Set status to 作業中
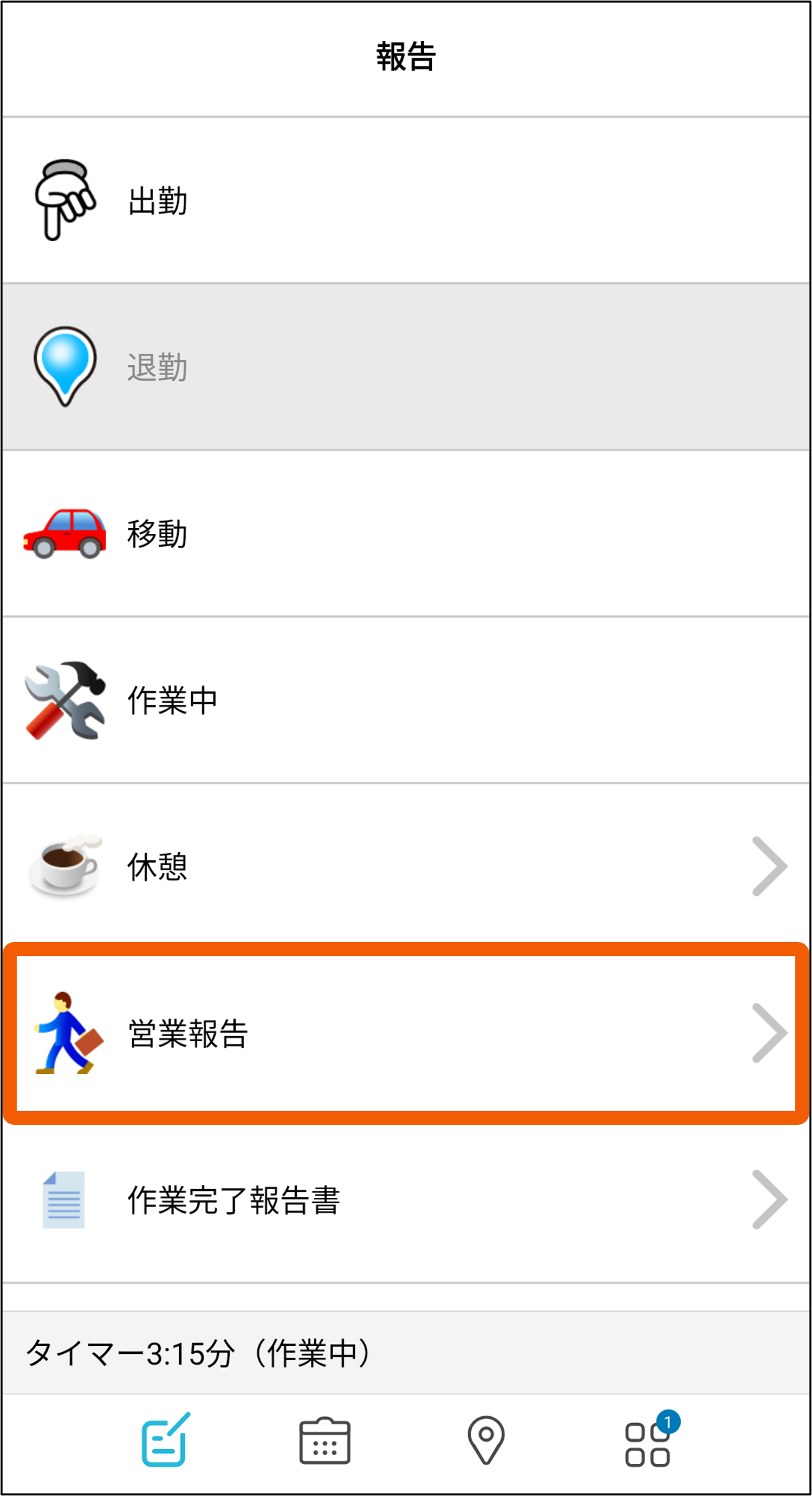 coord(405,700)
